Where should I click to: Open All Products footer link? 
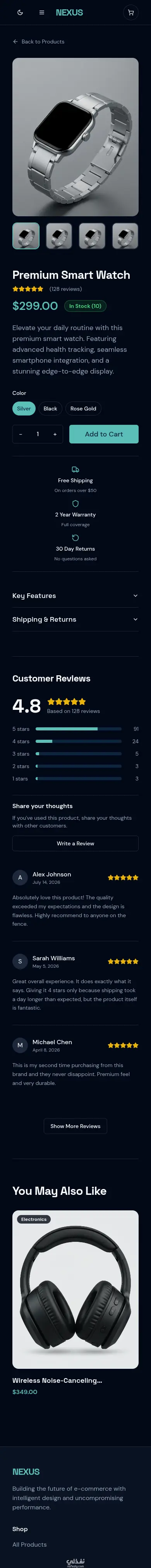29,1544
